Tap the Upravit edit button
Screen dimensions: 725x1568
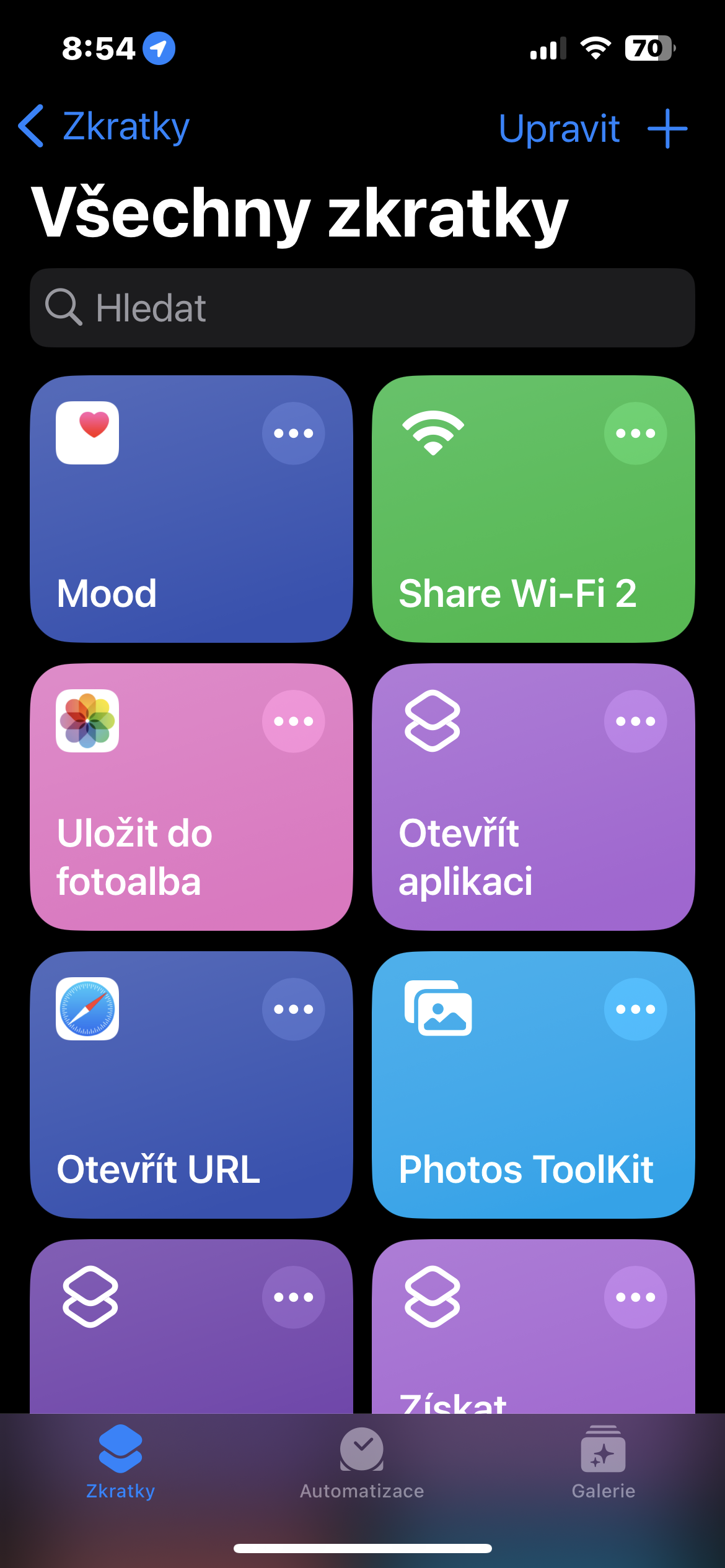(559, 129)
